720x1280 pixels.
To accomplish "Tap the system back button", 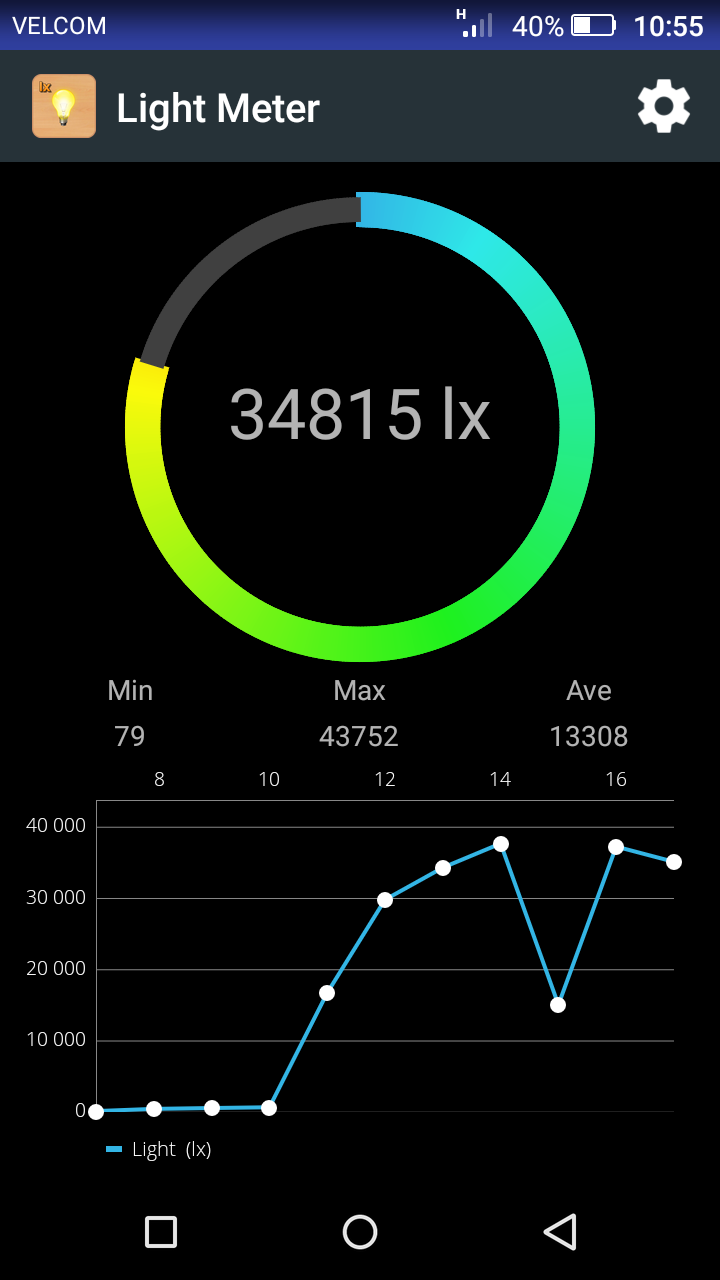I will (x=560, y=1232).
